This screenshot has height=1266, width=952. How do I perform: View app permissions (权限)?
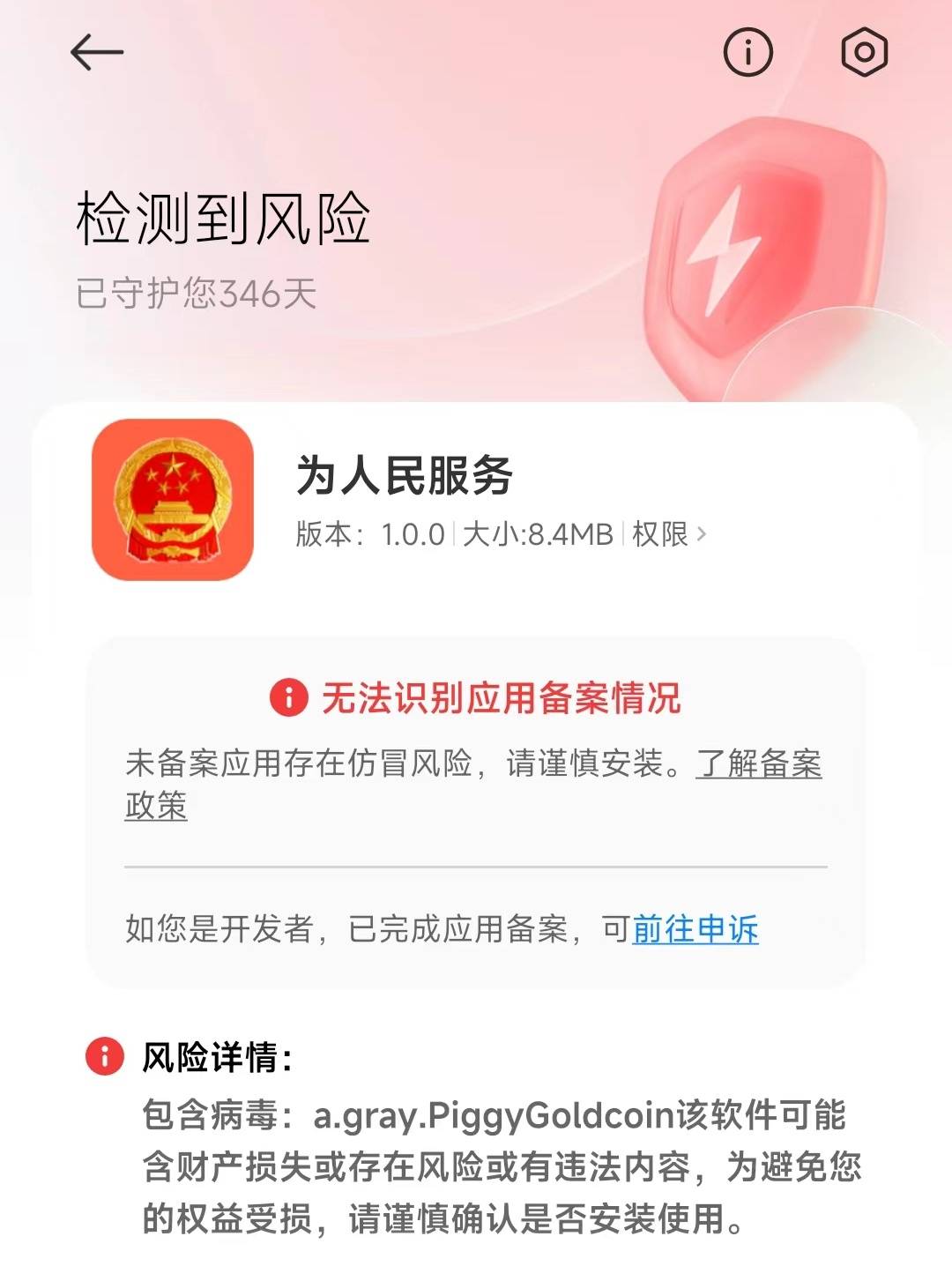pyautogui.click(x=669, y=534)
